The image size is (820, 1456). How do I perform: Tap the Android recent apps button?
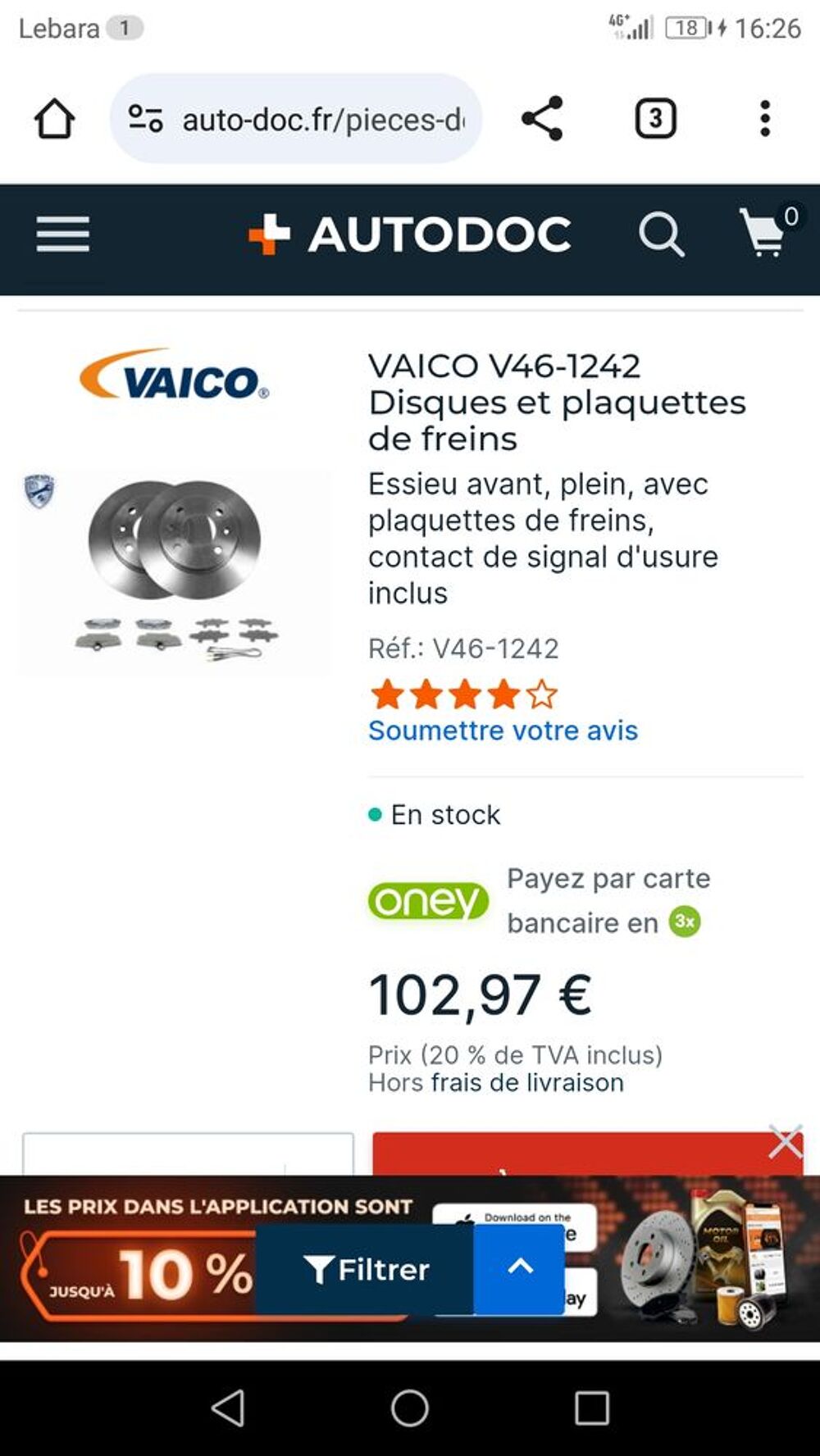591,1408
